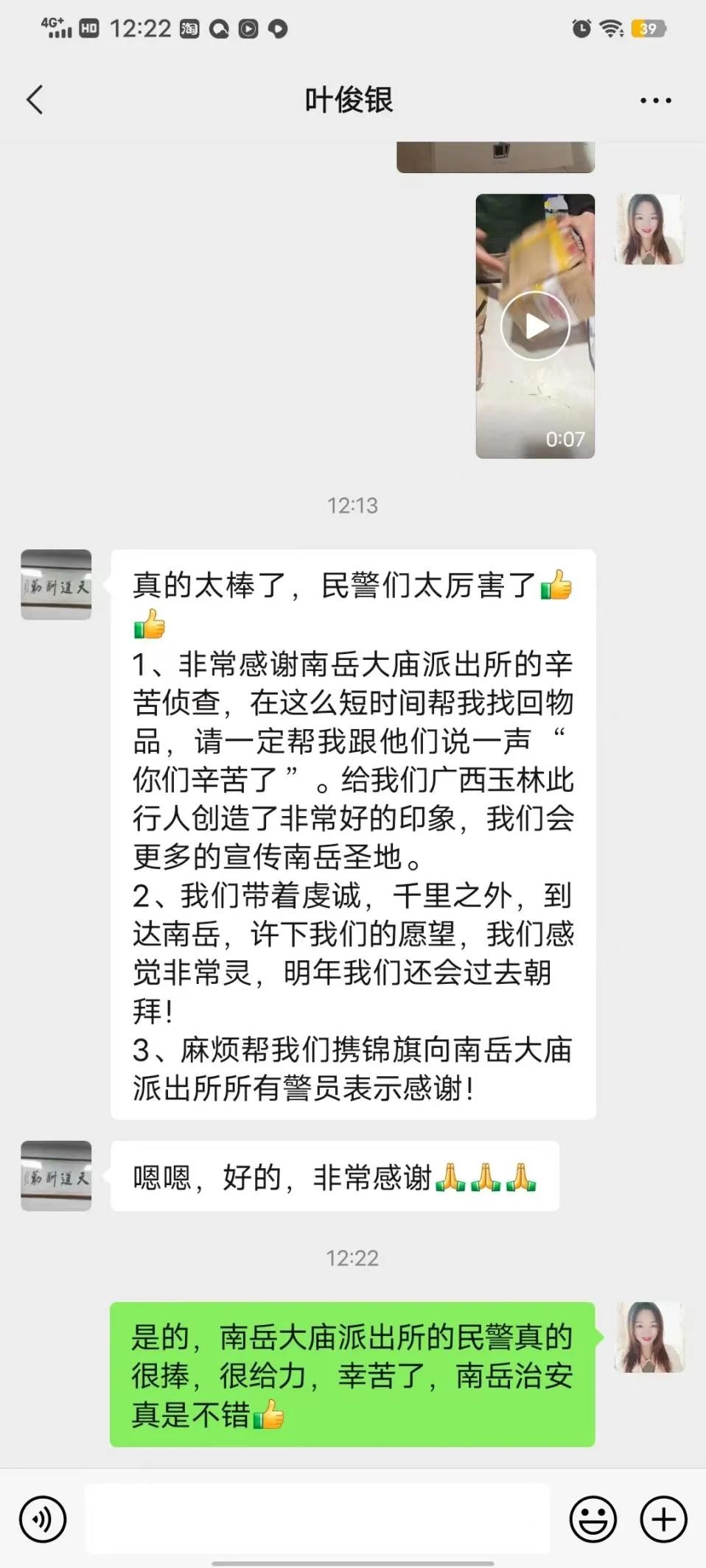The image size is (706, 1568).
Task: Open the partly hidden image above the video
Action: [x=495, y=157]
